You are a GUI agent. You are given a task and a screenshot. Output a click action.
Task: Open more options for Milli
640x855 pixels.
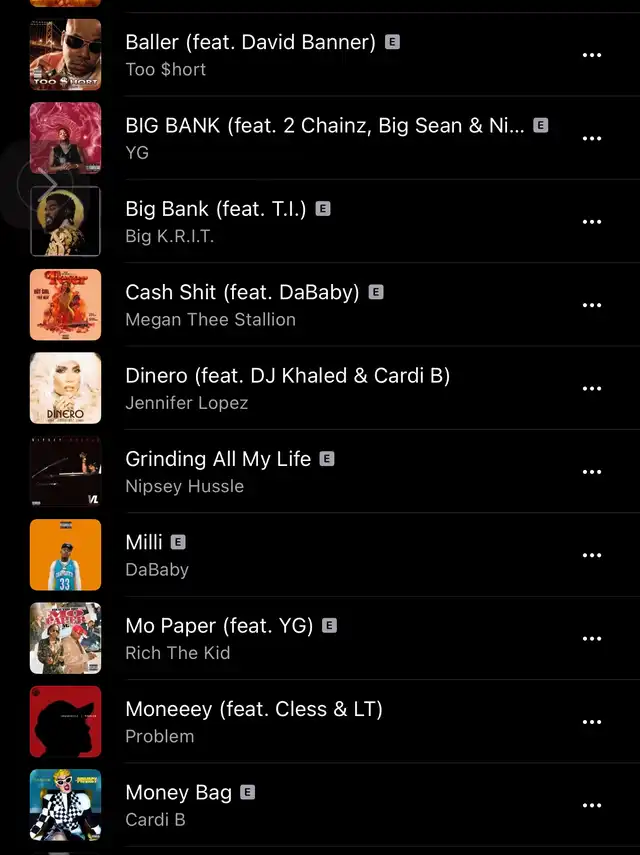coord(592,555)
